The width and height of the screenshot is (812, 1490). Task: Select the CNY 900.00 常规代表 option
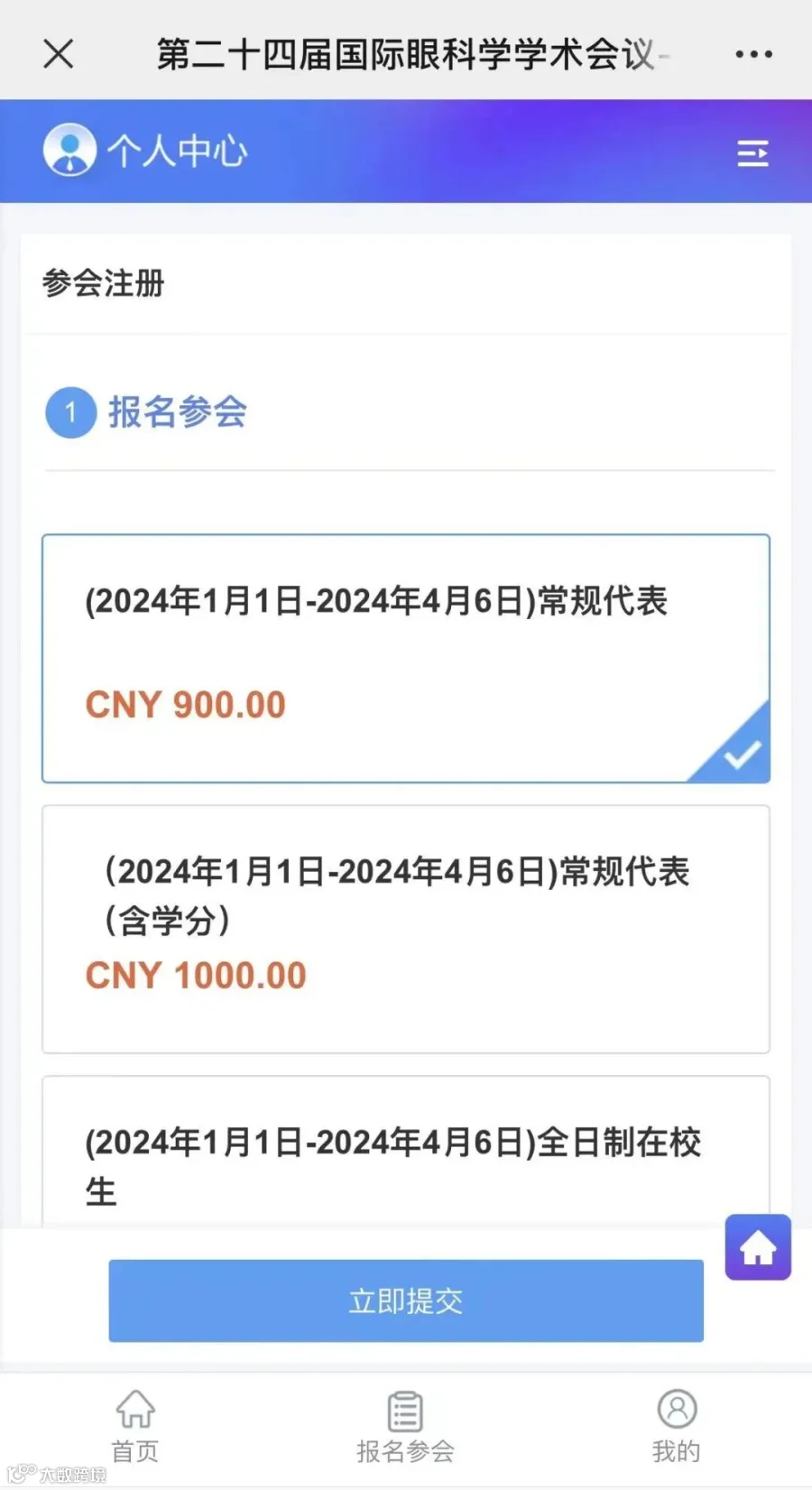[x=405, y=657]
